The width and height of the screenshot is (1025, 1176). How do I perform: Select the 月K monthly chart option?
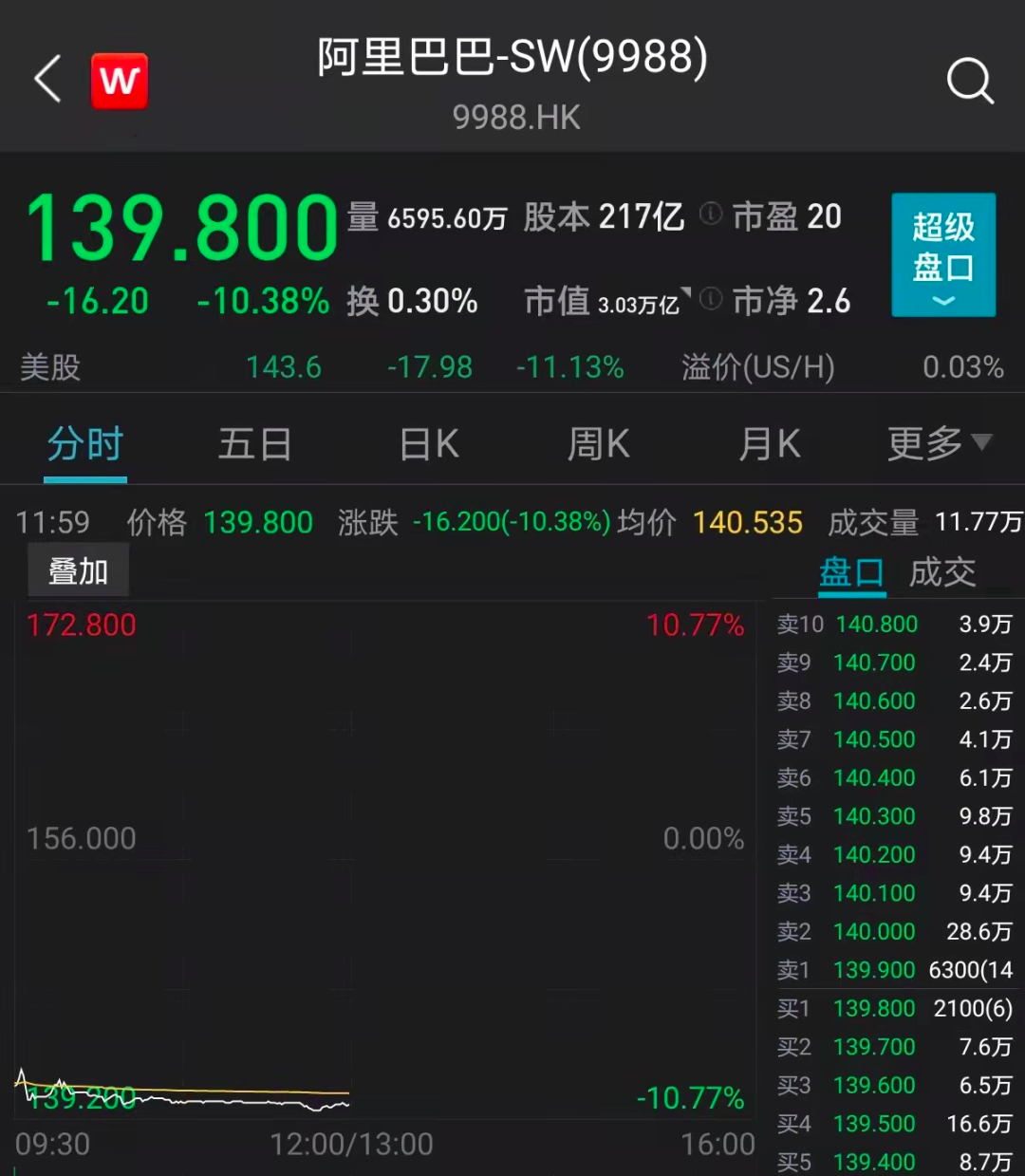tap(769, 443)
